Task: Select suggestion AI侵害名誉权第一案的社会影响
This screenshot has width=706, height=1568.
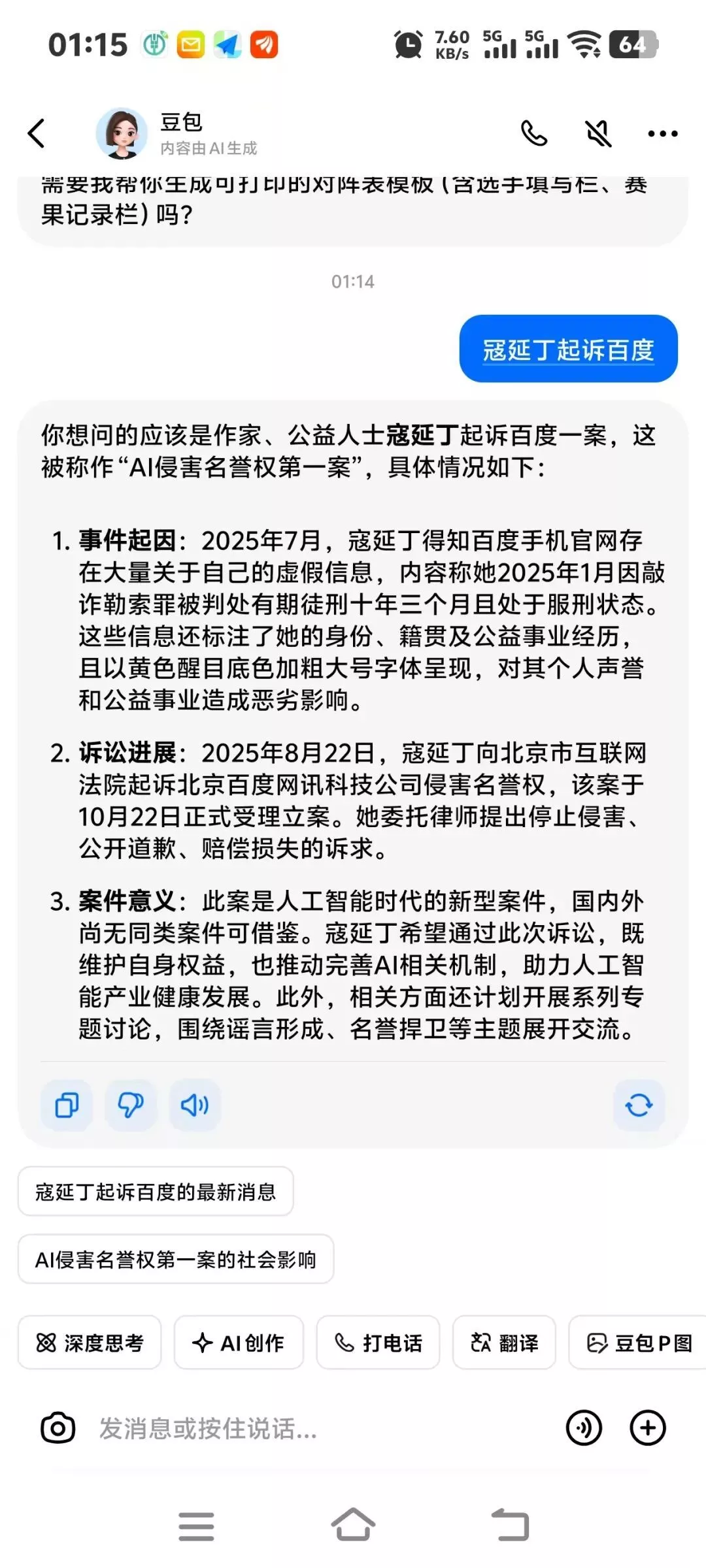Action: [x=175, y=1259]
